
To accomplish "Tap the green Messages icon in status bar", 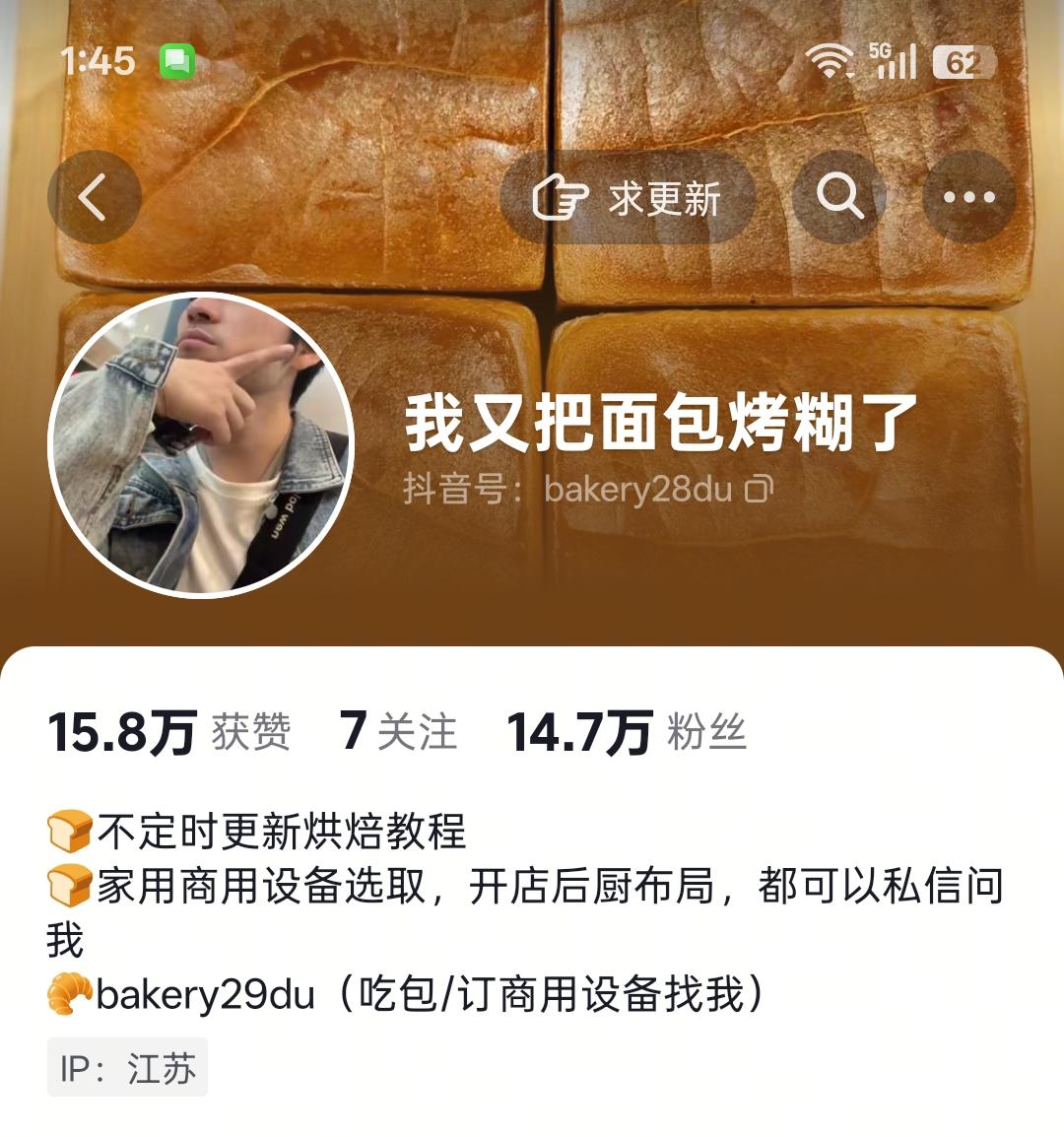I will point(178,61).
